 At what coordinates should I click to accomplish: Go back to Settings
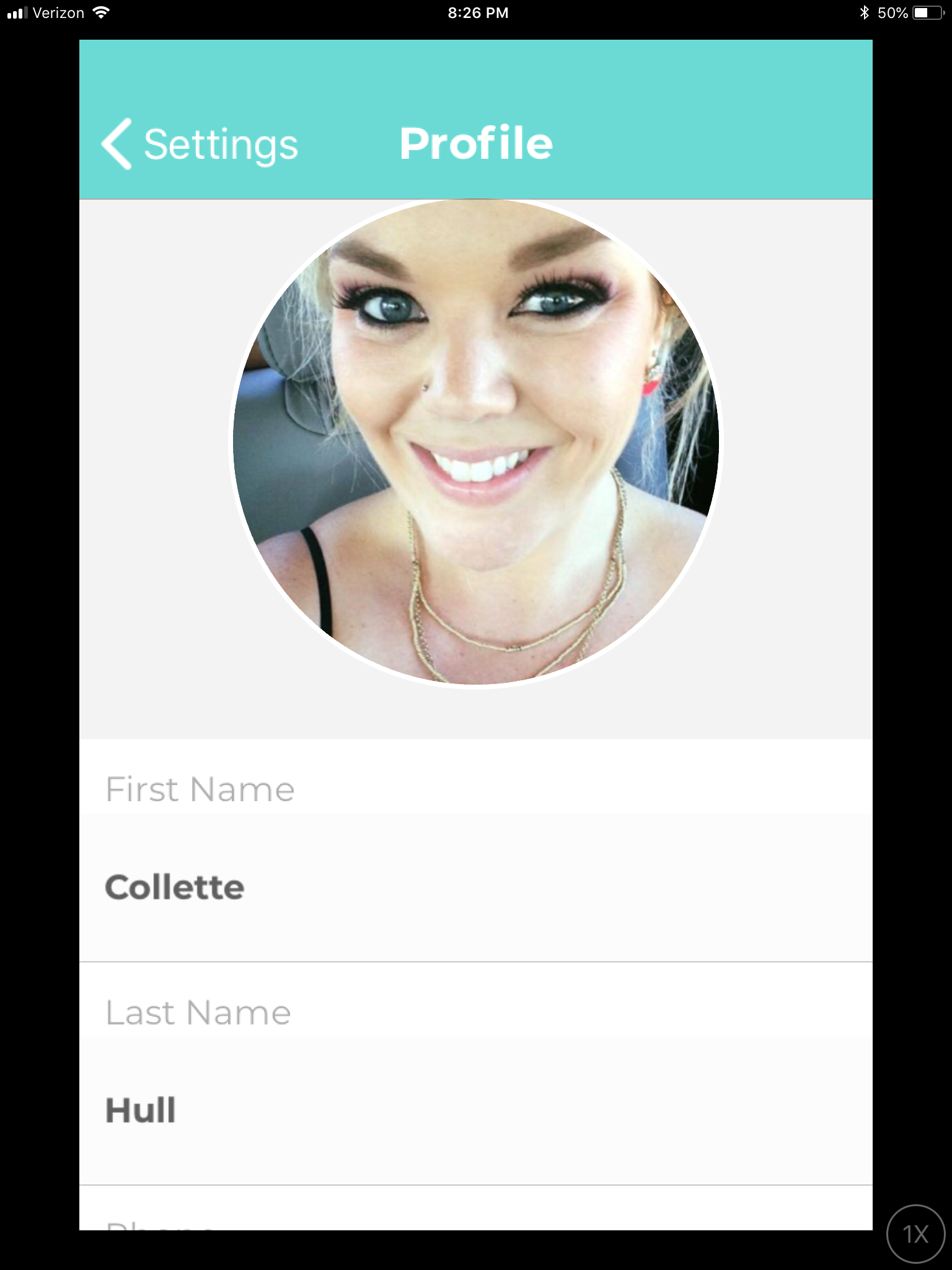(200, 144)
